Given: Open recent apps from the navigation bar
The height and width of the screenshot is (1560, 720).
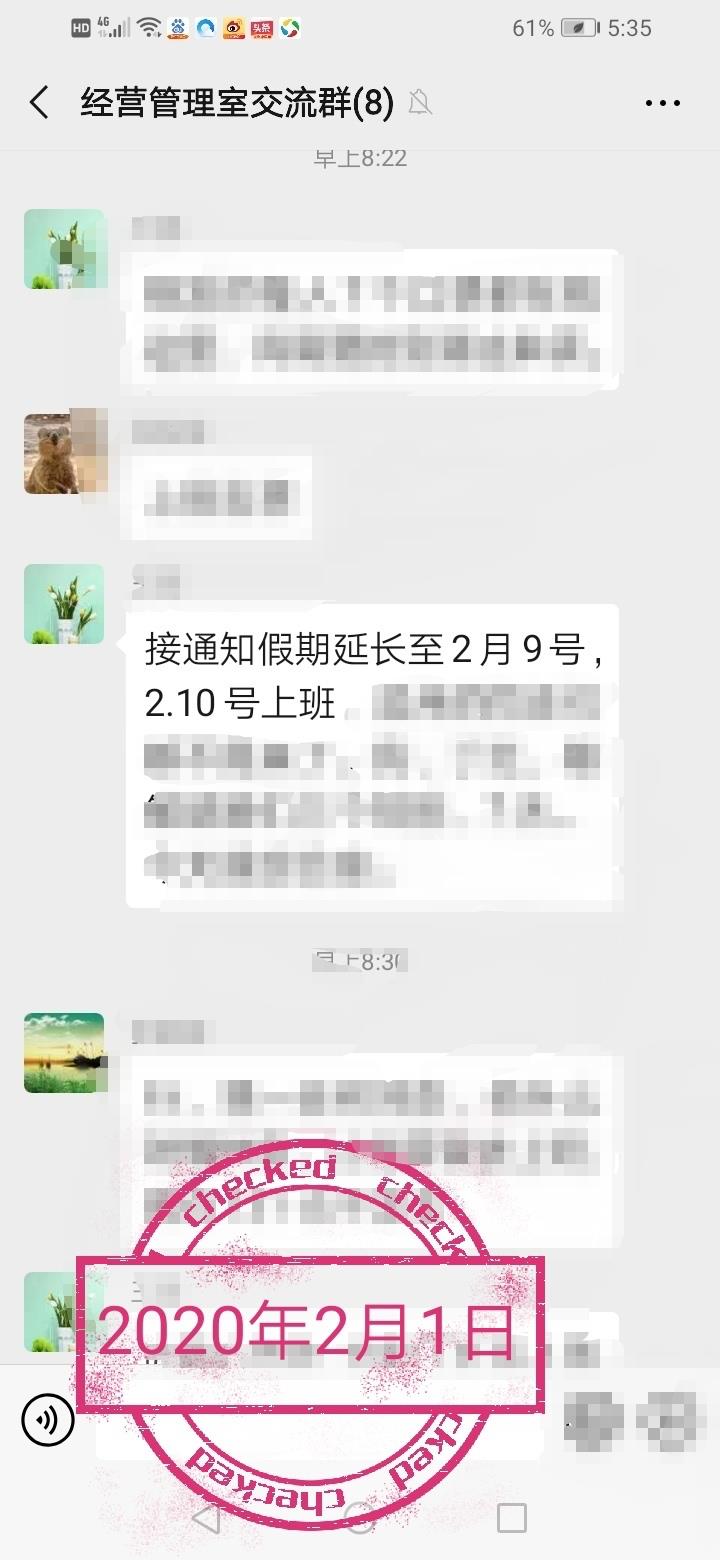Looking at the screenshot, I should [x=512, y=1518].
